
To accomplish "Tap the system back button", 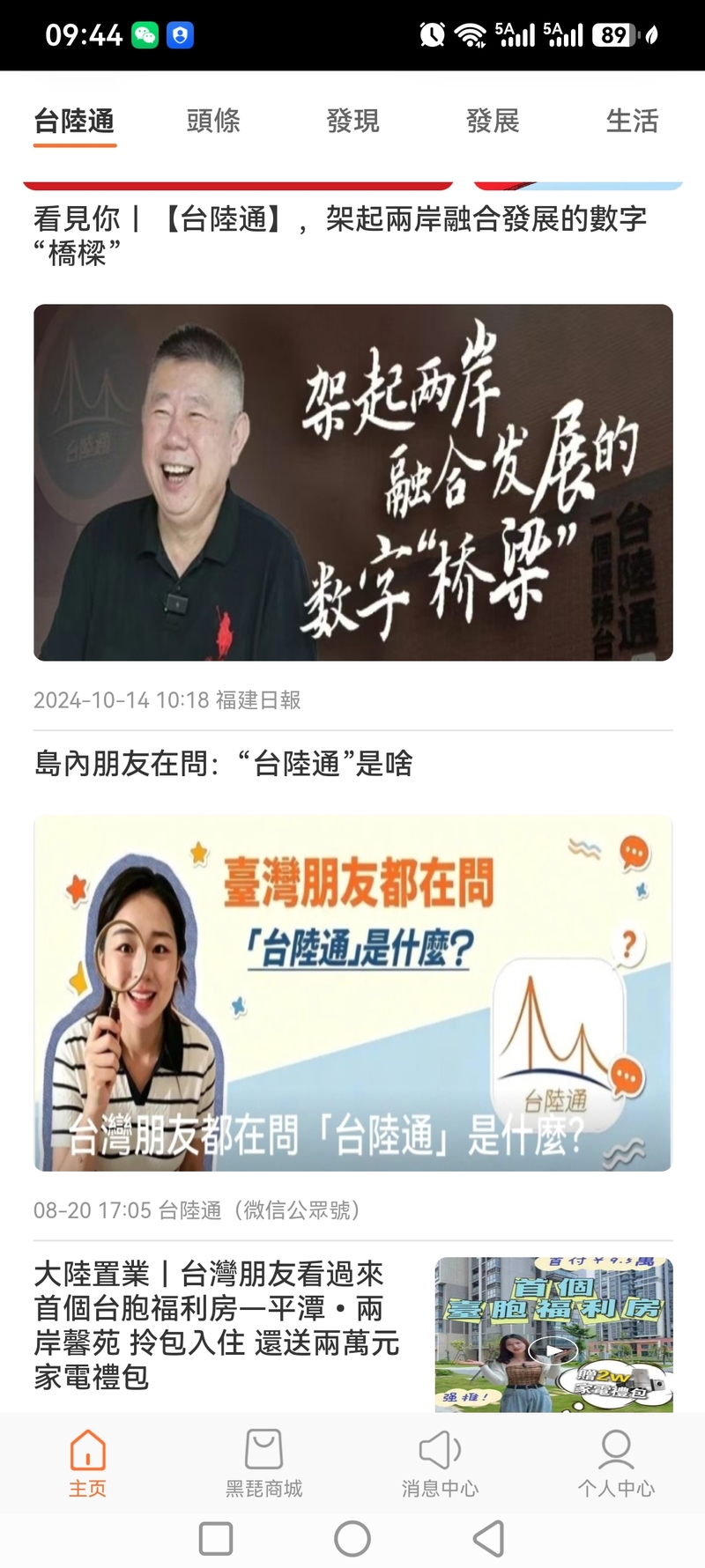I will [x=489, y=1539].
